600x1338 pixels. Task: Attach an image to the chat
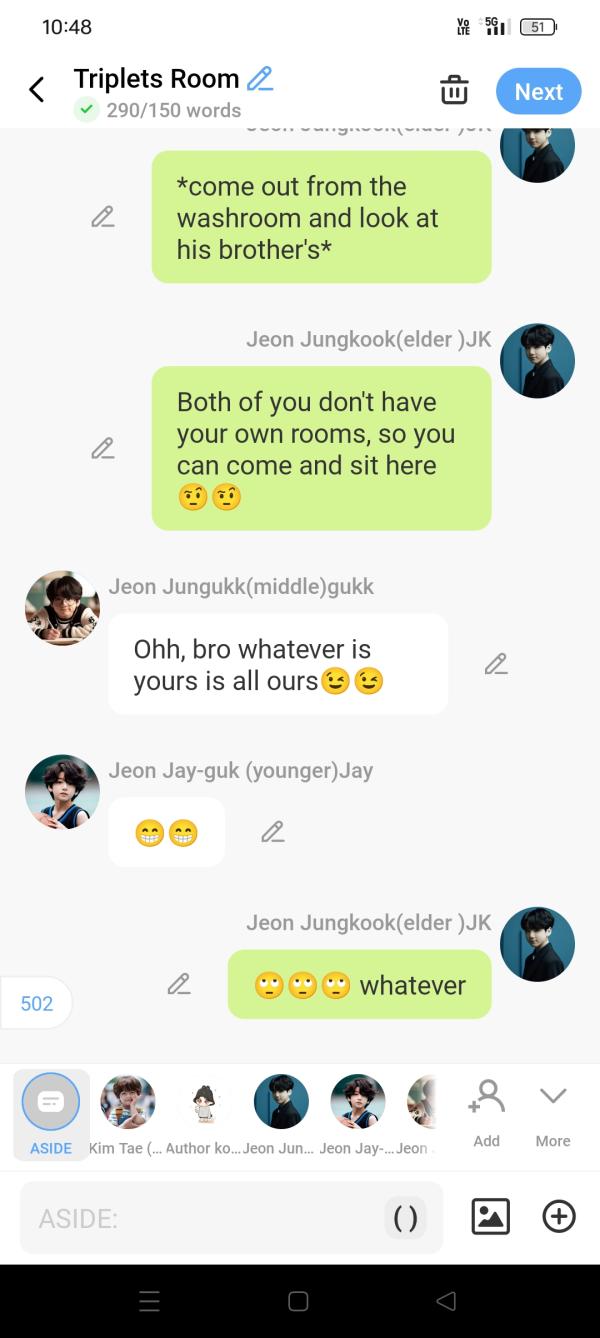(490, 1216)
